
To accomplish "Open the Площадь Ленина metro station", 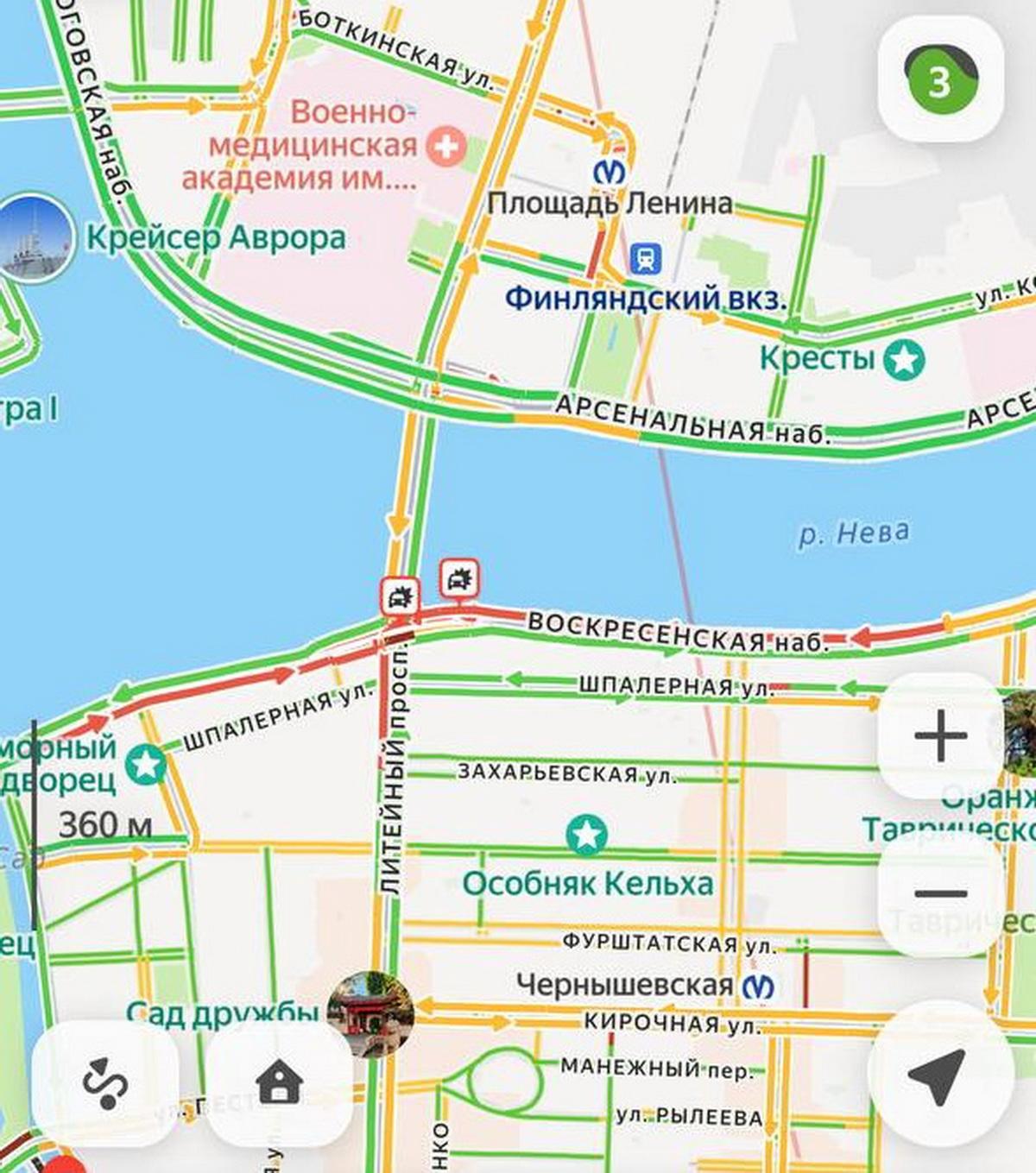I will pyautogui.click(x=610, y=170).
